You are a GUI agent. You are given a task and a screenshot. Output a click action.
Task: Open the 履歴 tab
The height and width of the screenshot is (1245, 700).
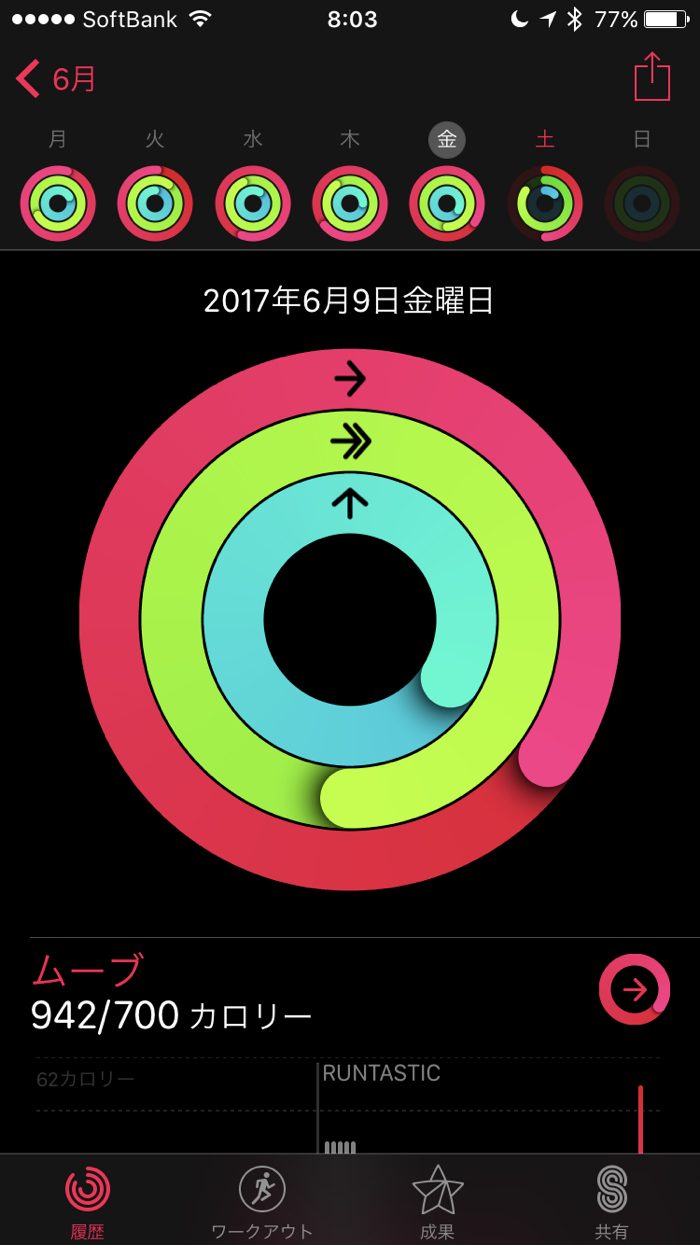[88, 1198]
